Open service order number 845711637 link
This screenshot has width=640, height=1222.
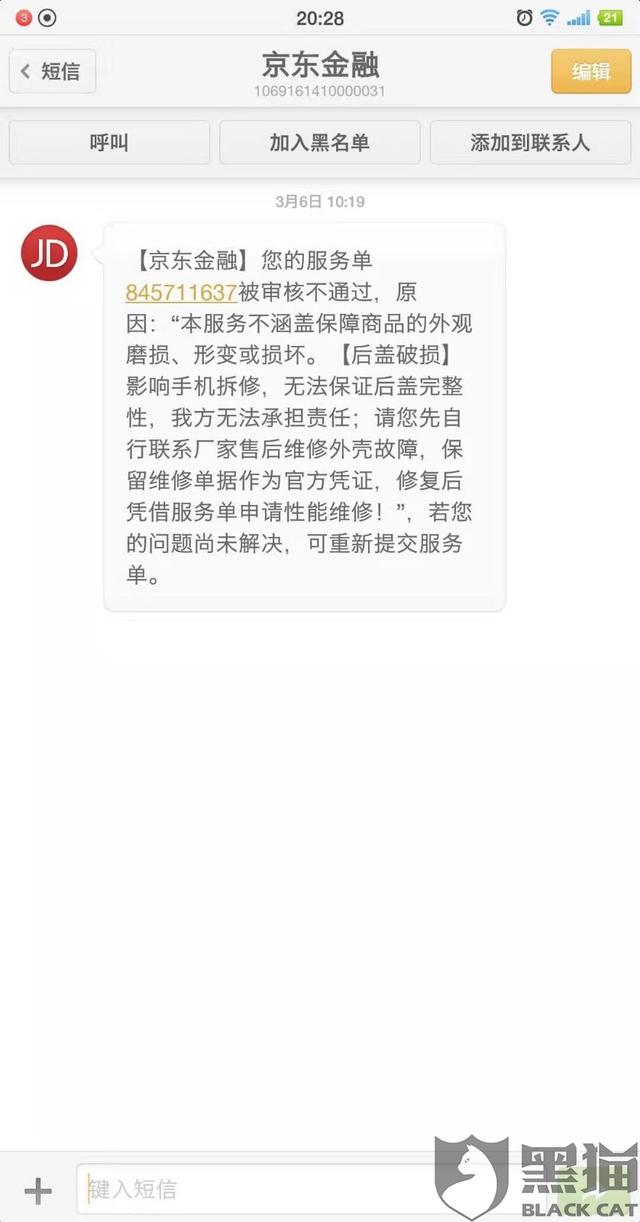pyautogui.click(x=181, y=293)
